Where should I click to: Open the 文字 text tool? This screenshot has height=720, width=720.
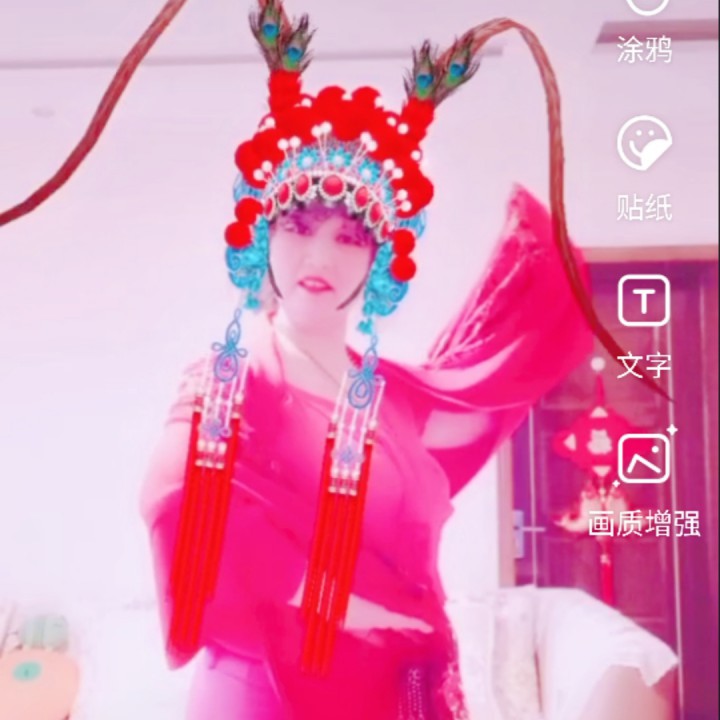click(644, 326)
